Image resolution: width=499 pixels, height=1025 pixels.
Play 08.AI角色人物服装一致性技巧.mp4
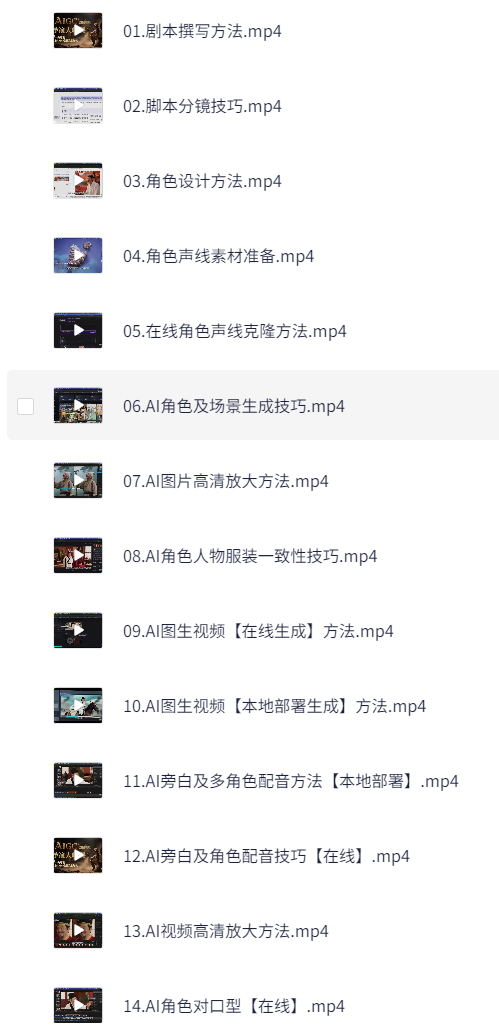coord(78,556)
